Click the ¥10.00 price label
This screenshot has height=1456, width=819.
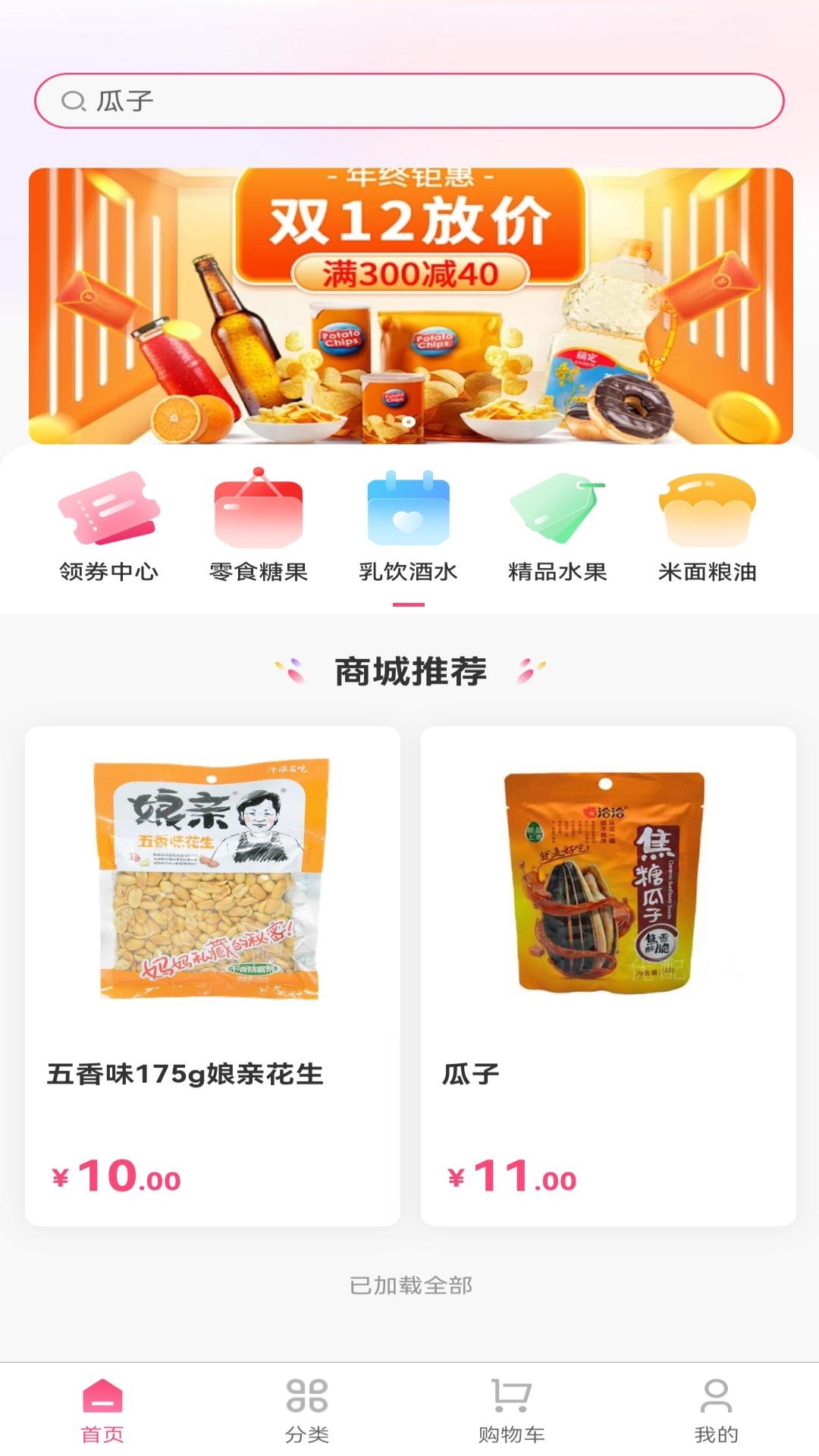118,1172
